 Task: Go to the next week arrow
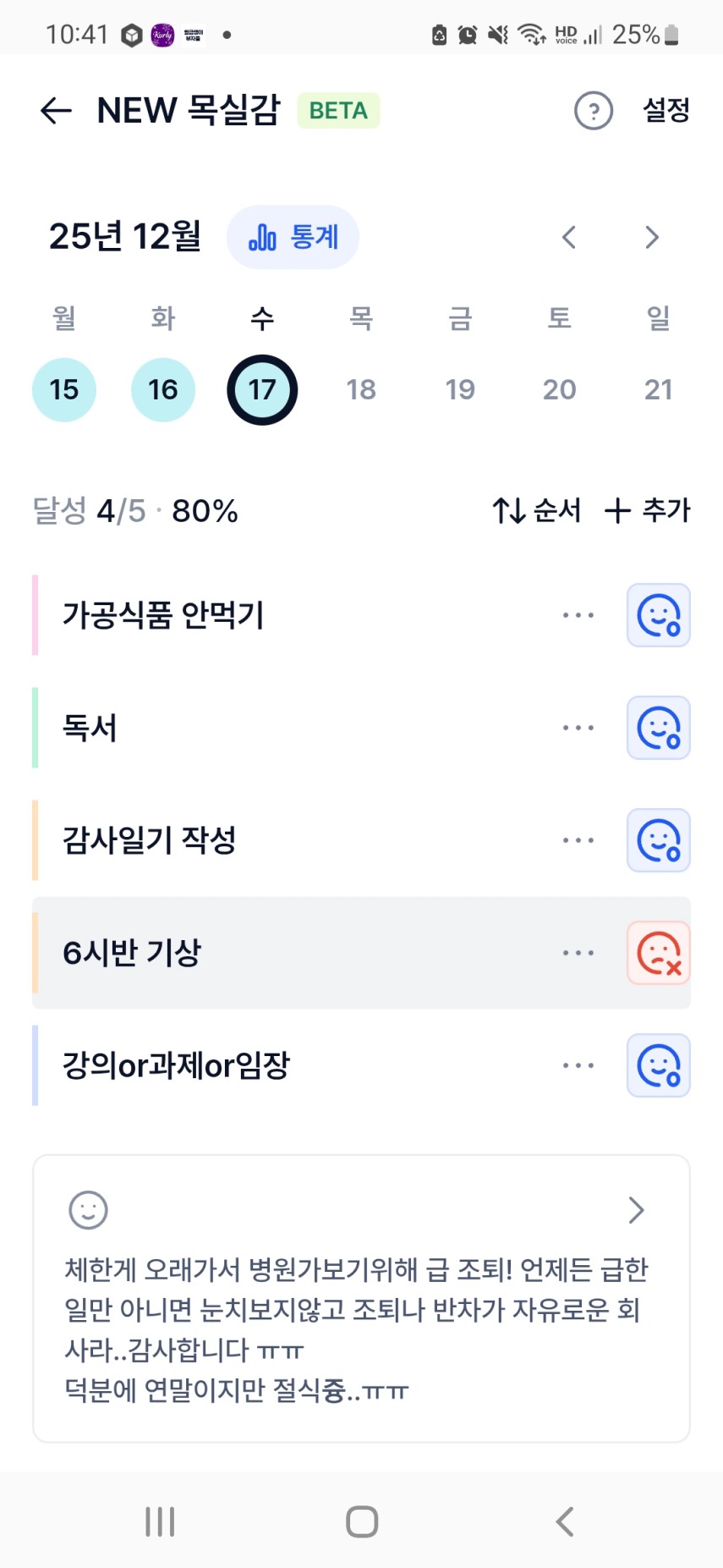click(651, 238)
